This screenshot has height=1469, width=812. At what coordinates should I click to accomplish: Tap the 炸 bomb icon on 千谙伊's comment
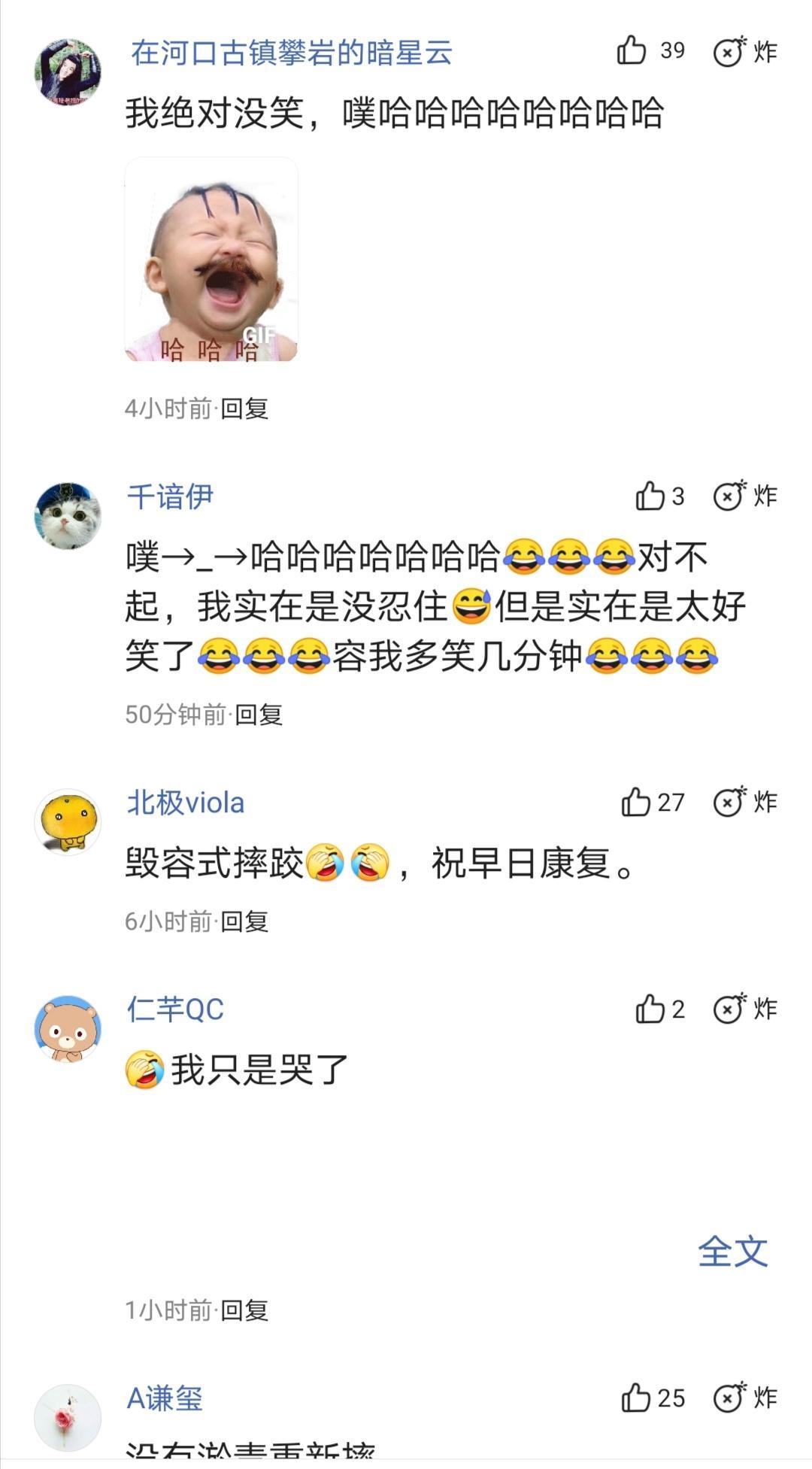(745, 496)
